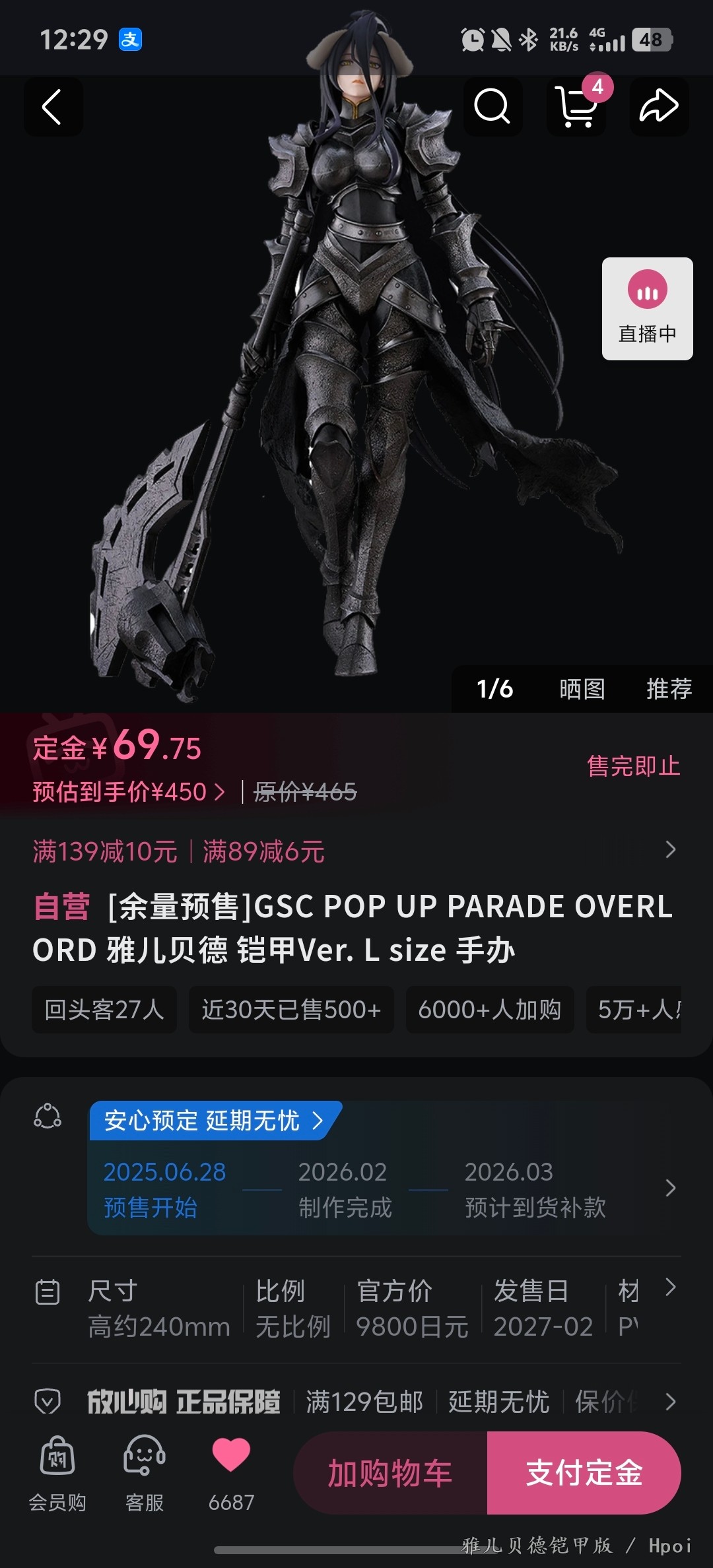
Task: Open the search icon
Action: pos(492,107)
